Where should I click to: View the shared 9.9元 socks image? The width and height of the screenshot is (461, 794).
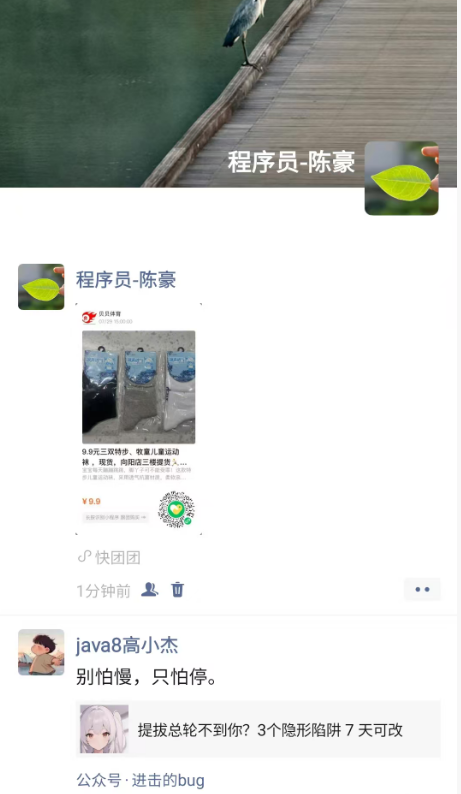[138, 419]
